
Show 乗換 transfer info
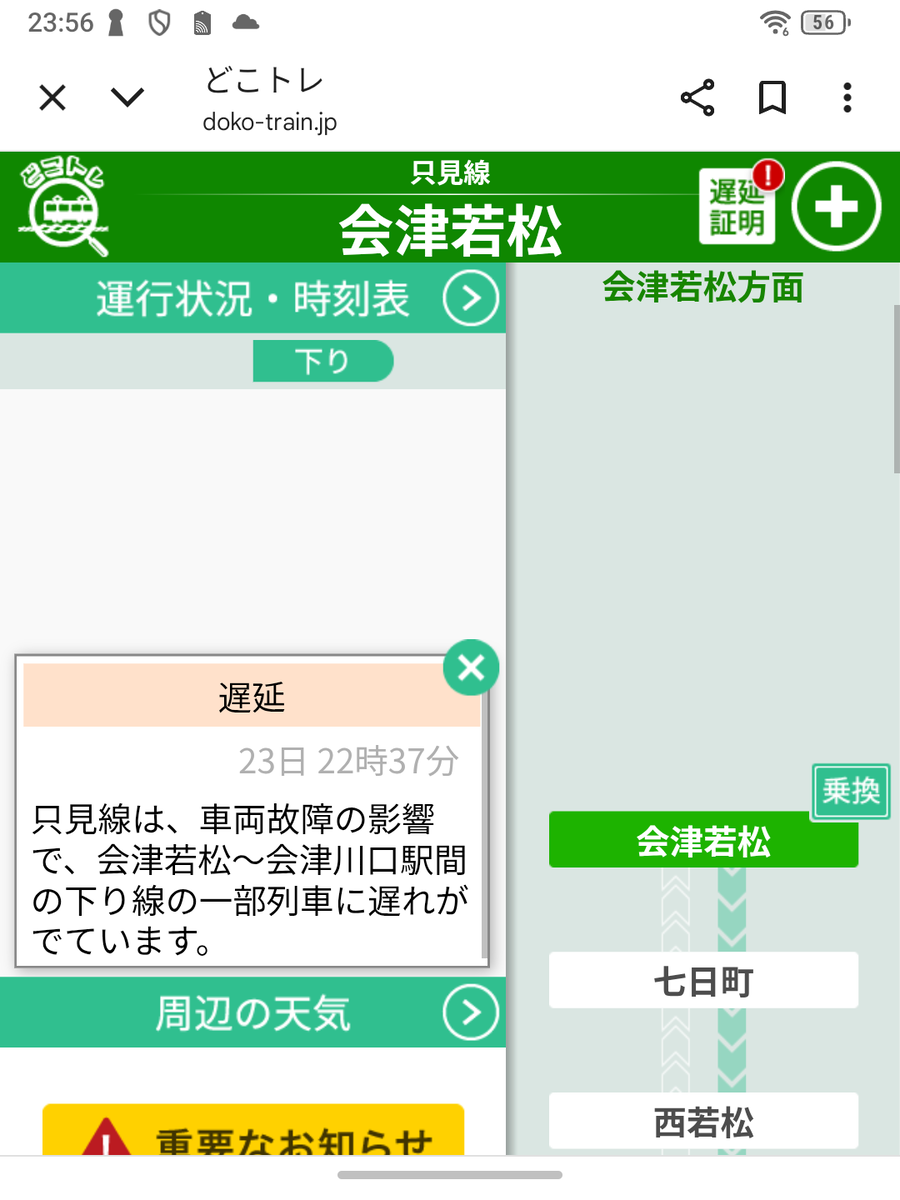pyautogui.click(x=850, y=791)
